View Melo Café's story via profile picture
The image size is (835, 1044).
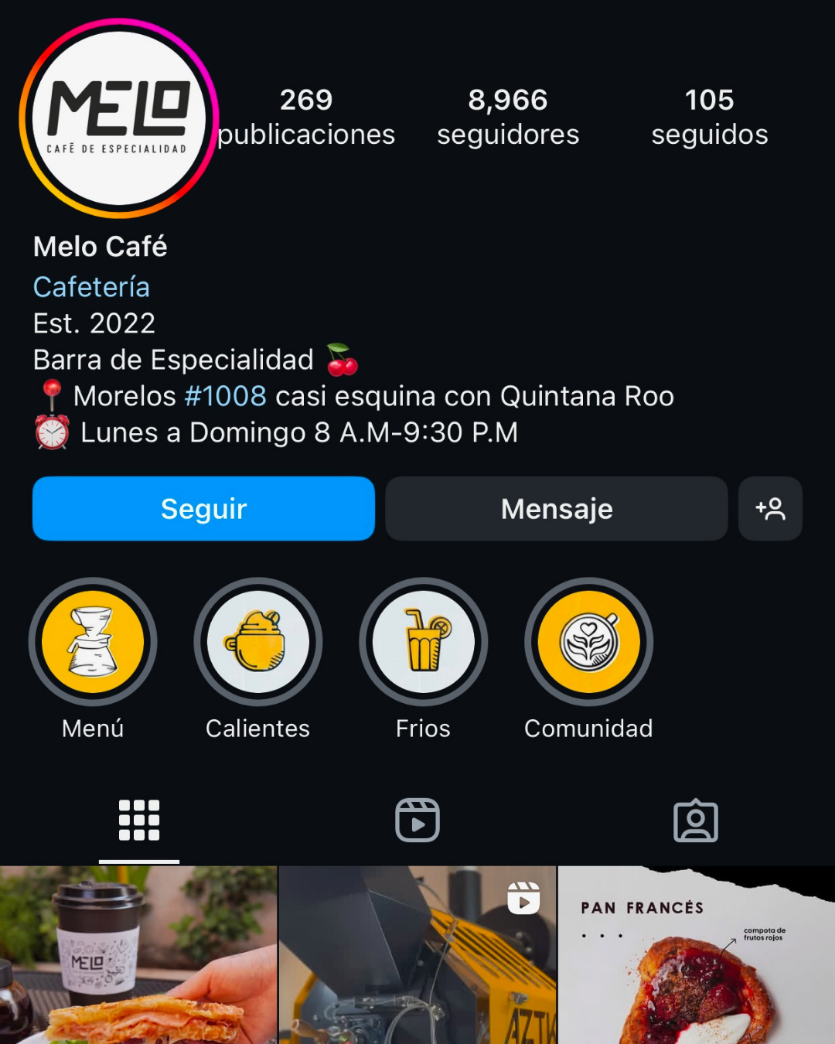pyautogui.click(x=118, y=118)
